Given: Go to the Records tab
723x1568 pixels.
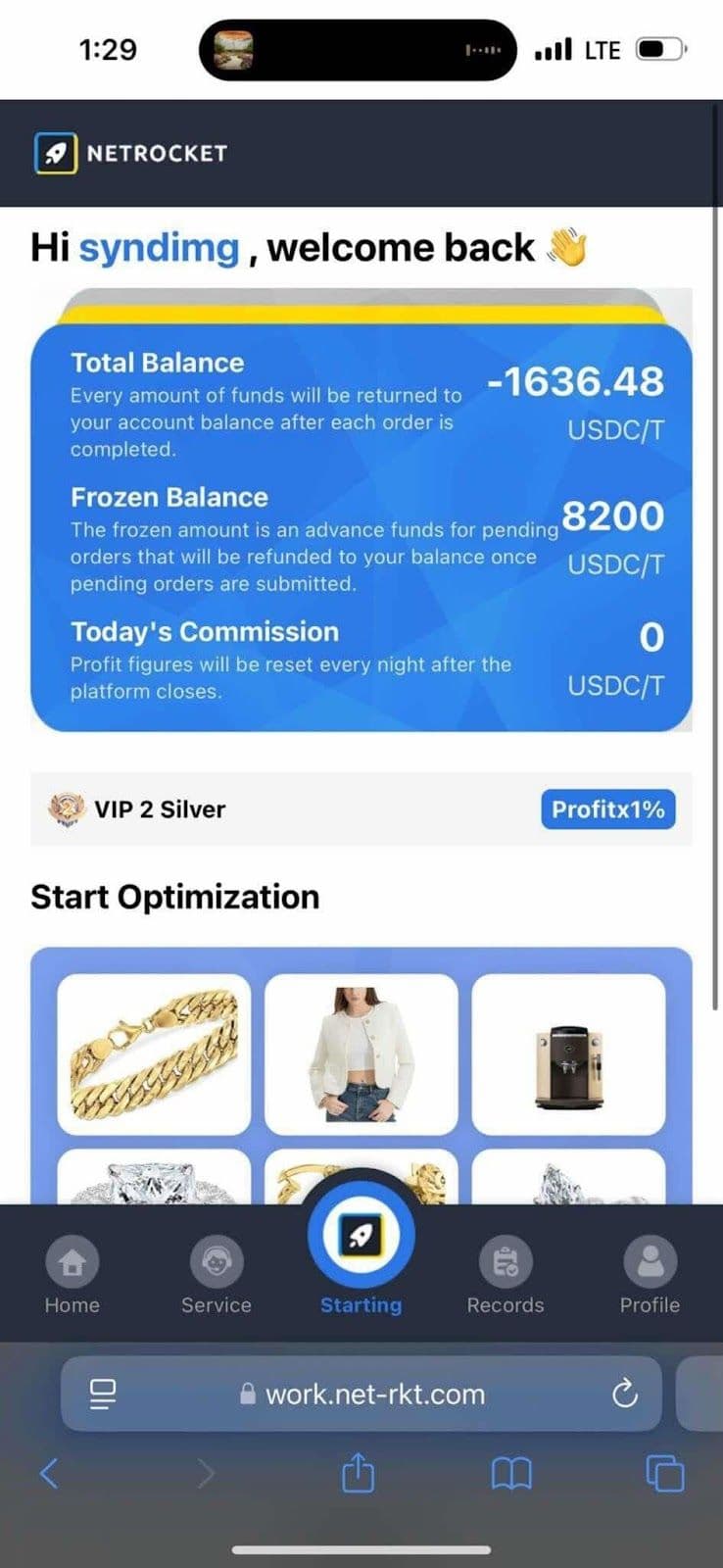Looking at the screenshot, I should click(x=505, y=1274).
